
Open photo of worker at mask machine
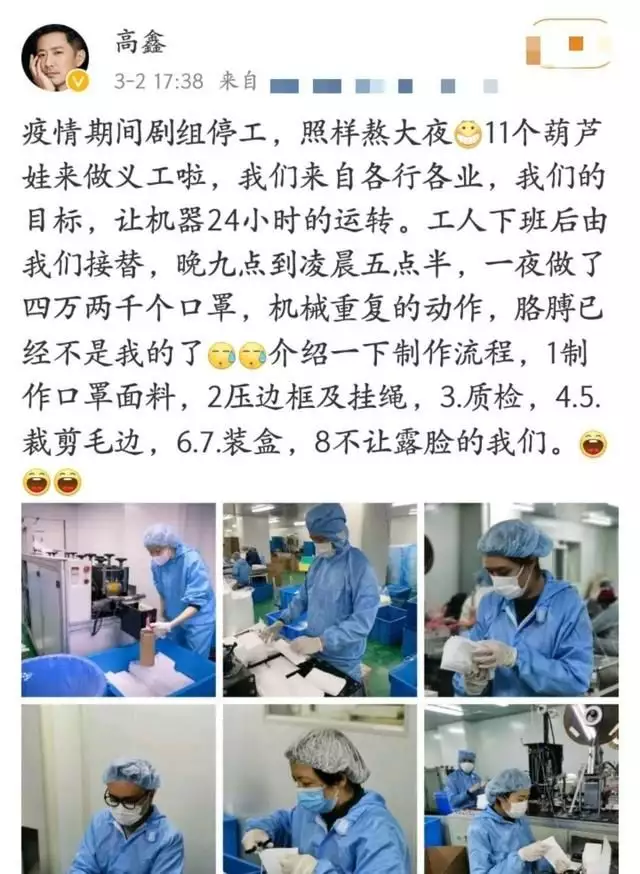(x=119, y=599)
